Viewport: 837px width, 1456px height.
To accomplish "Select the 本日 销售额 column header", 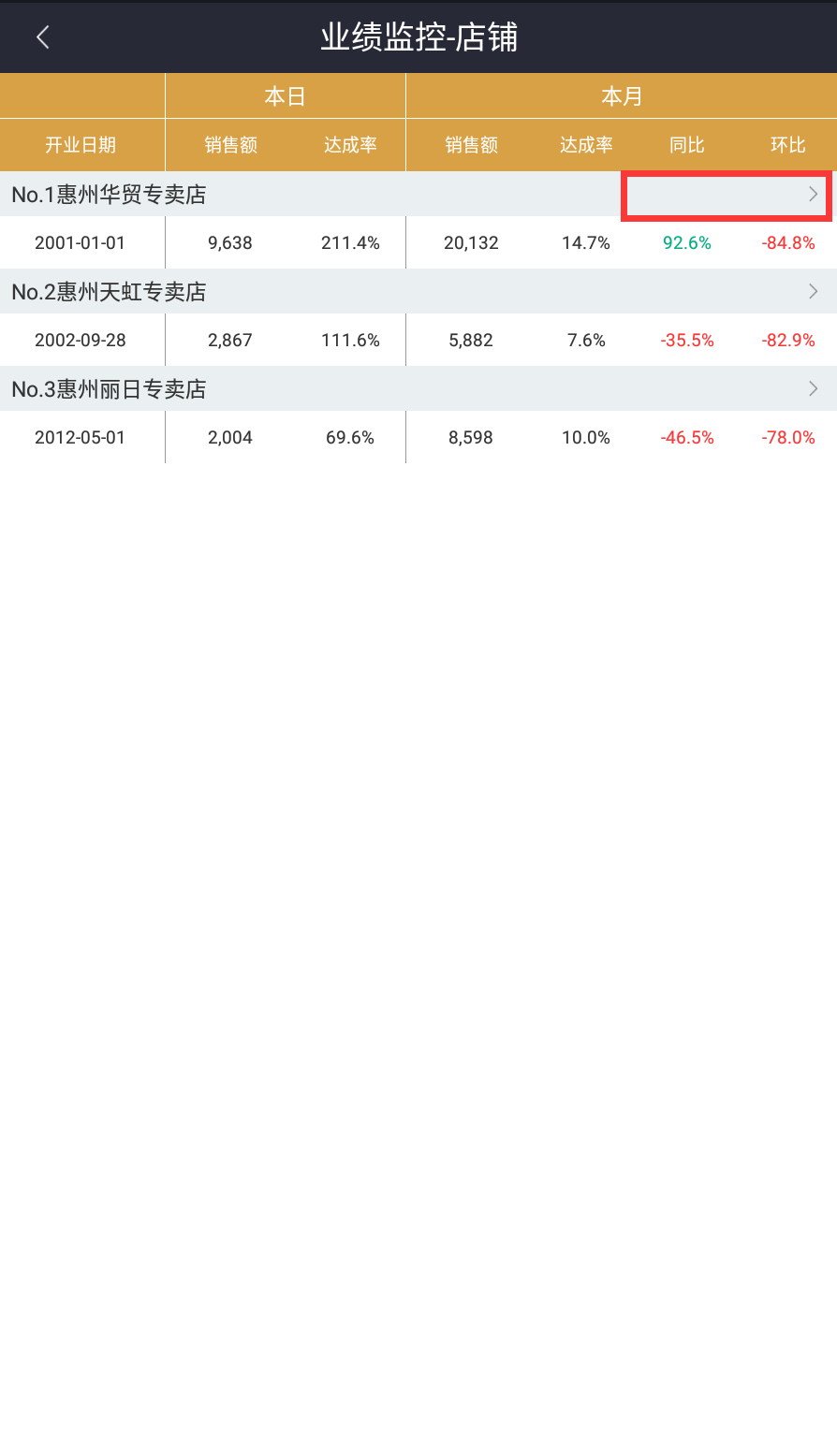I will pos(229,144).
